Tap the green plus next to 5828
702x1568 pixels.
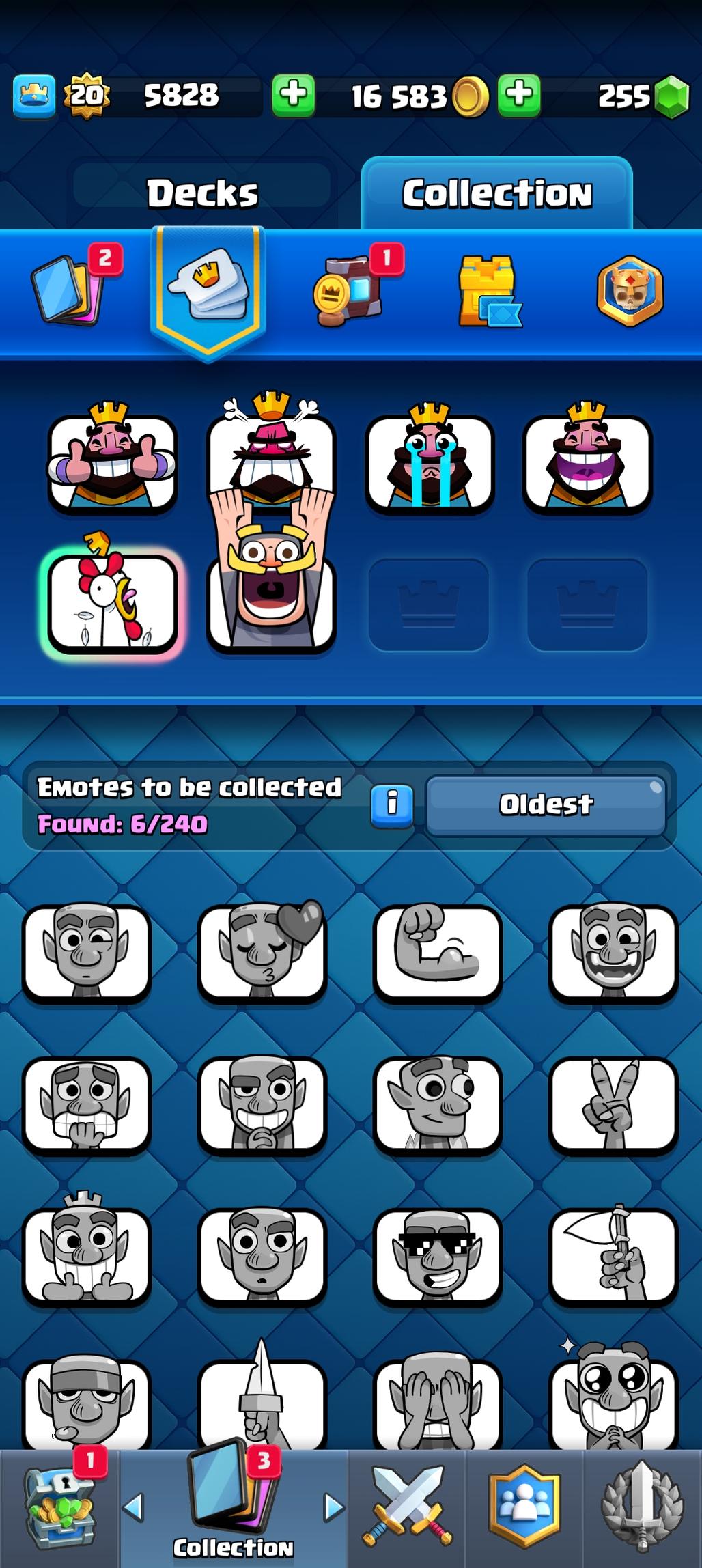[294, 95]
